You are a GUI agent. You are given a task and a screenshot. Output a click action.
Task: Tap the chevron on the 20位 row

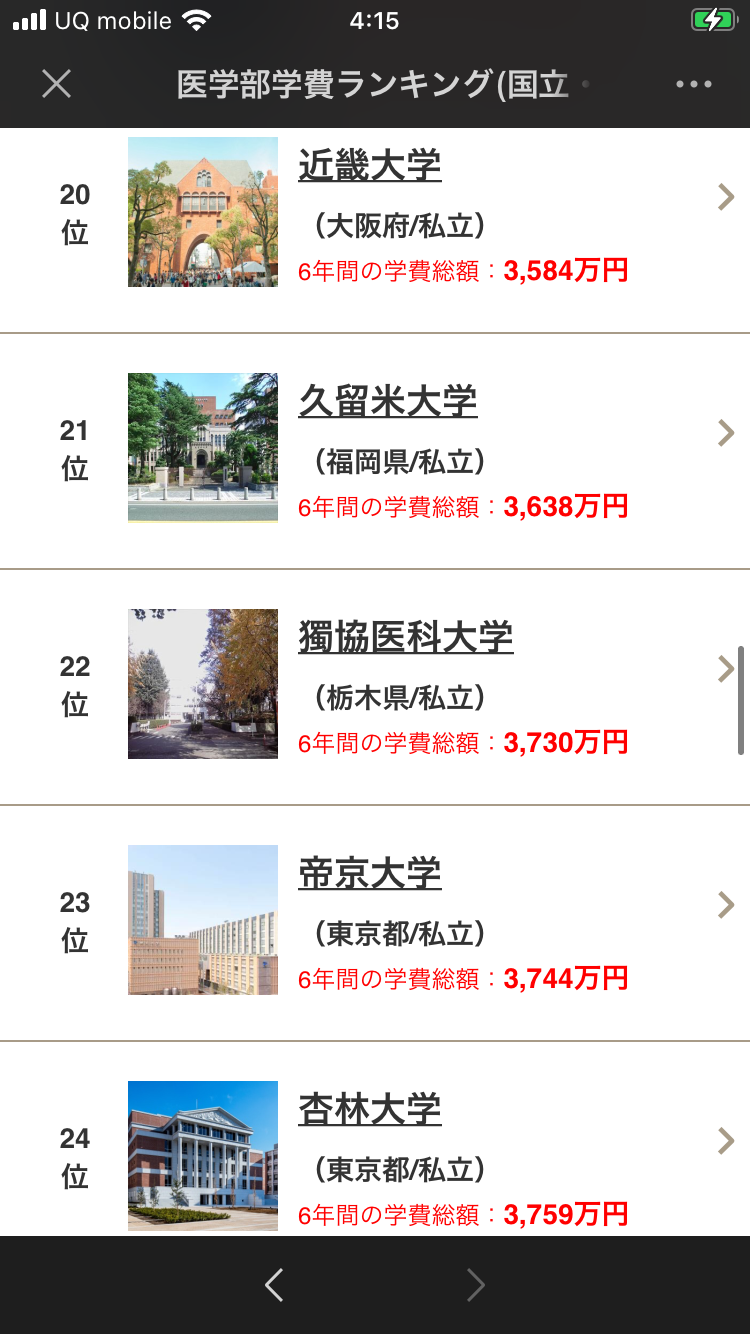[726, 197]
